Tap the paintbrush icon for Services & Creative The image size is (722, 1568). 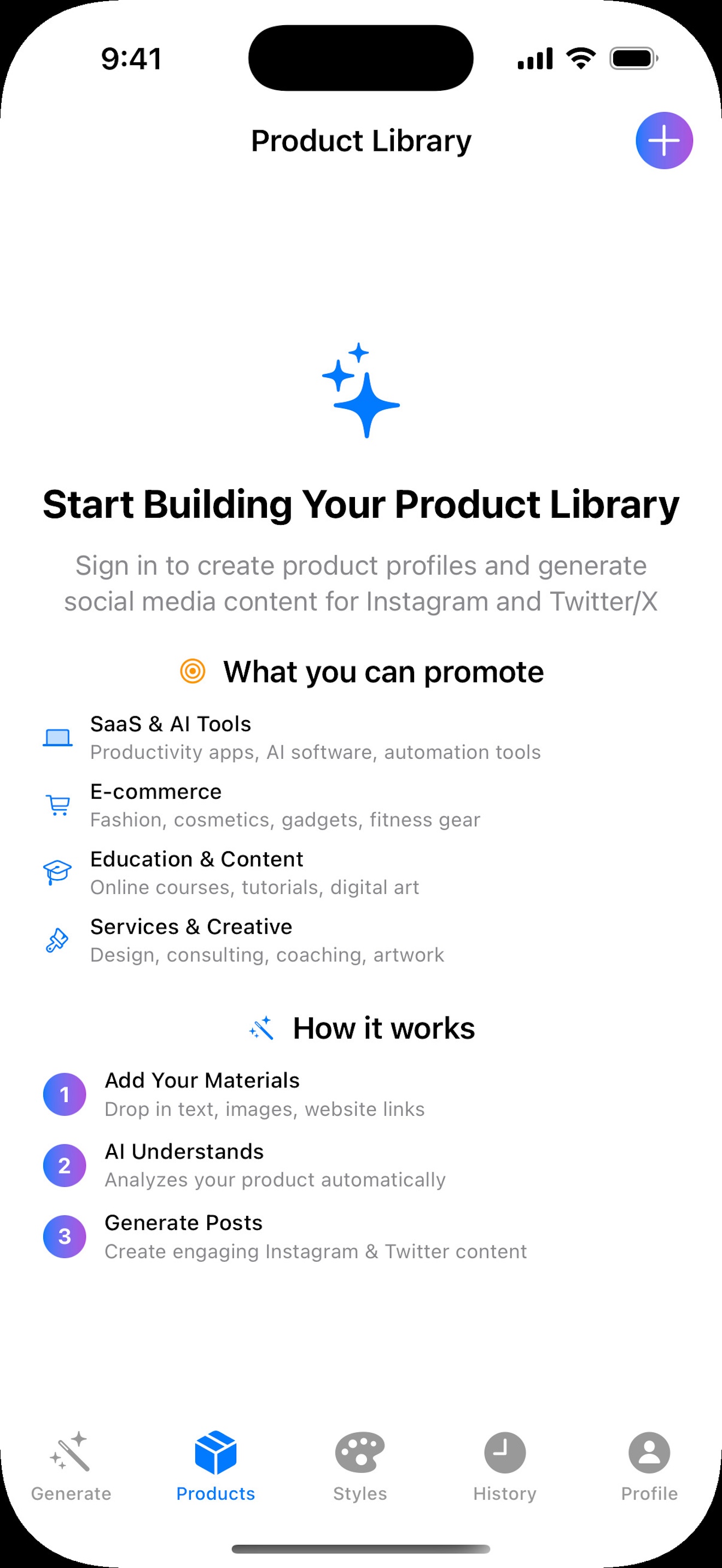[x=57, y=940]
